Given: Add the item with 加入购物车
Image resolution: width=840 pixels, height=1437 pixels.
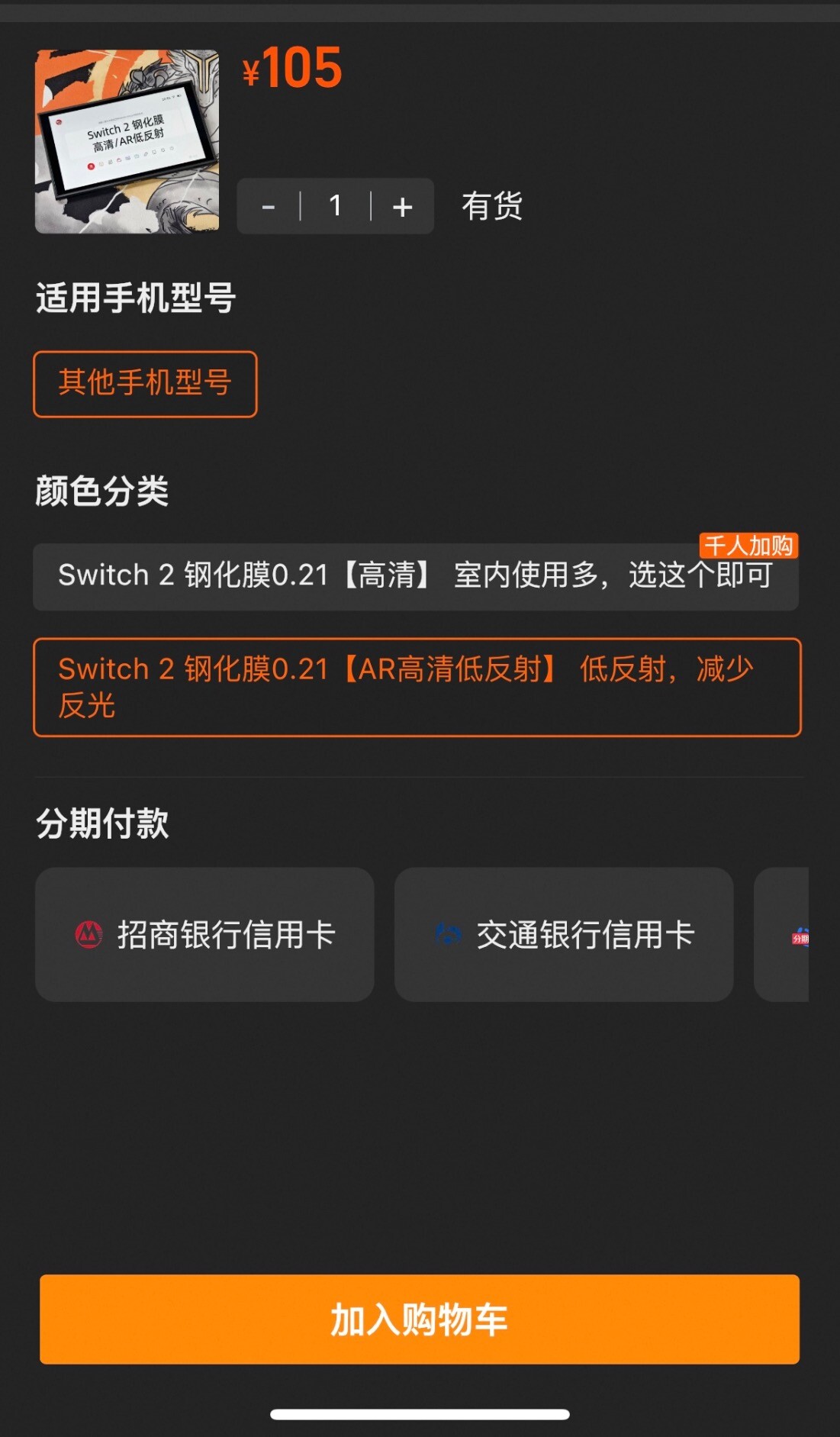Looking at the screenshot, I should (420, 1319).
